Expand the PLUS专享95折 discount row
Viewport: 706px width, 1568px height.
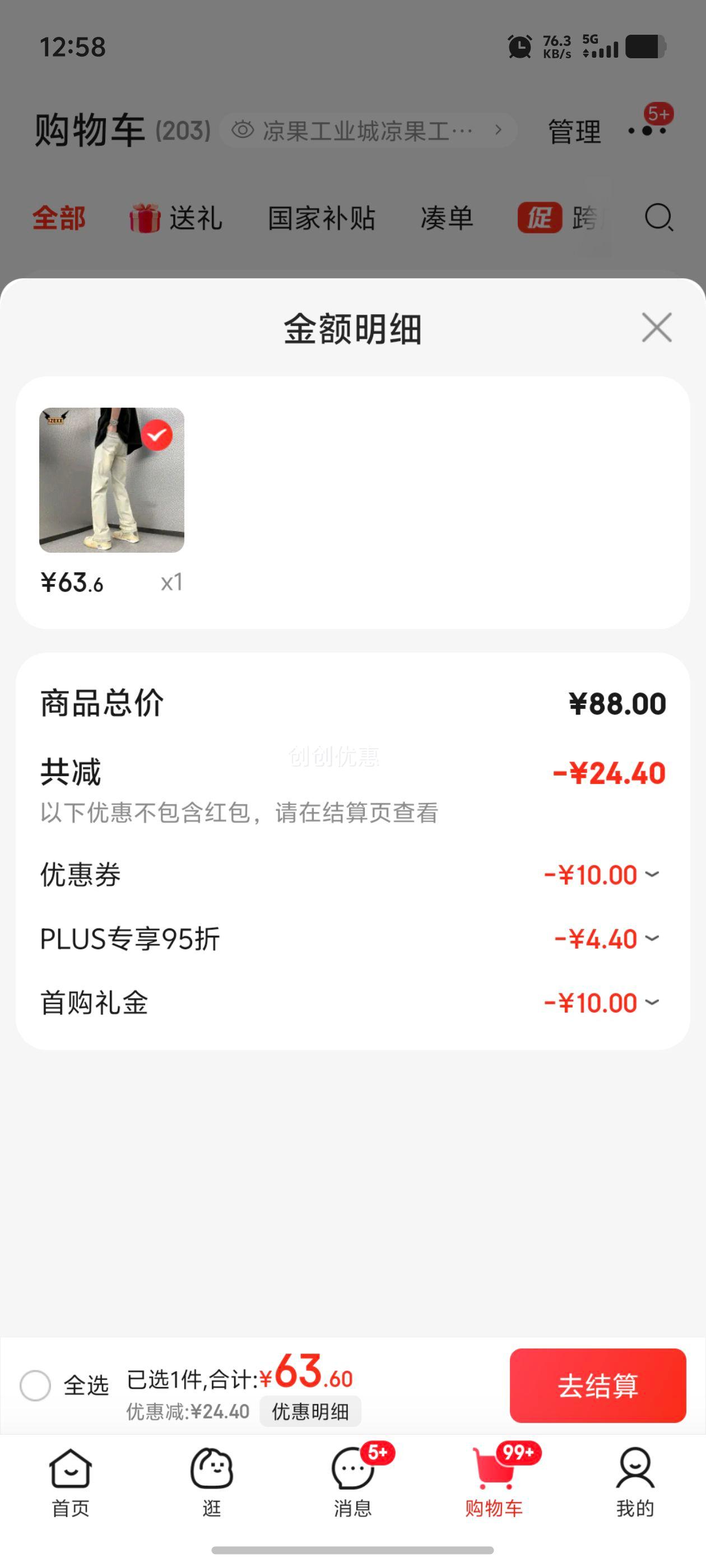tap(652, 939)
